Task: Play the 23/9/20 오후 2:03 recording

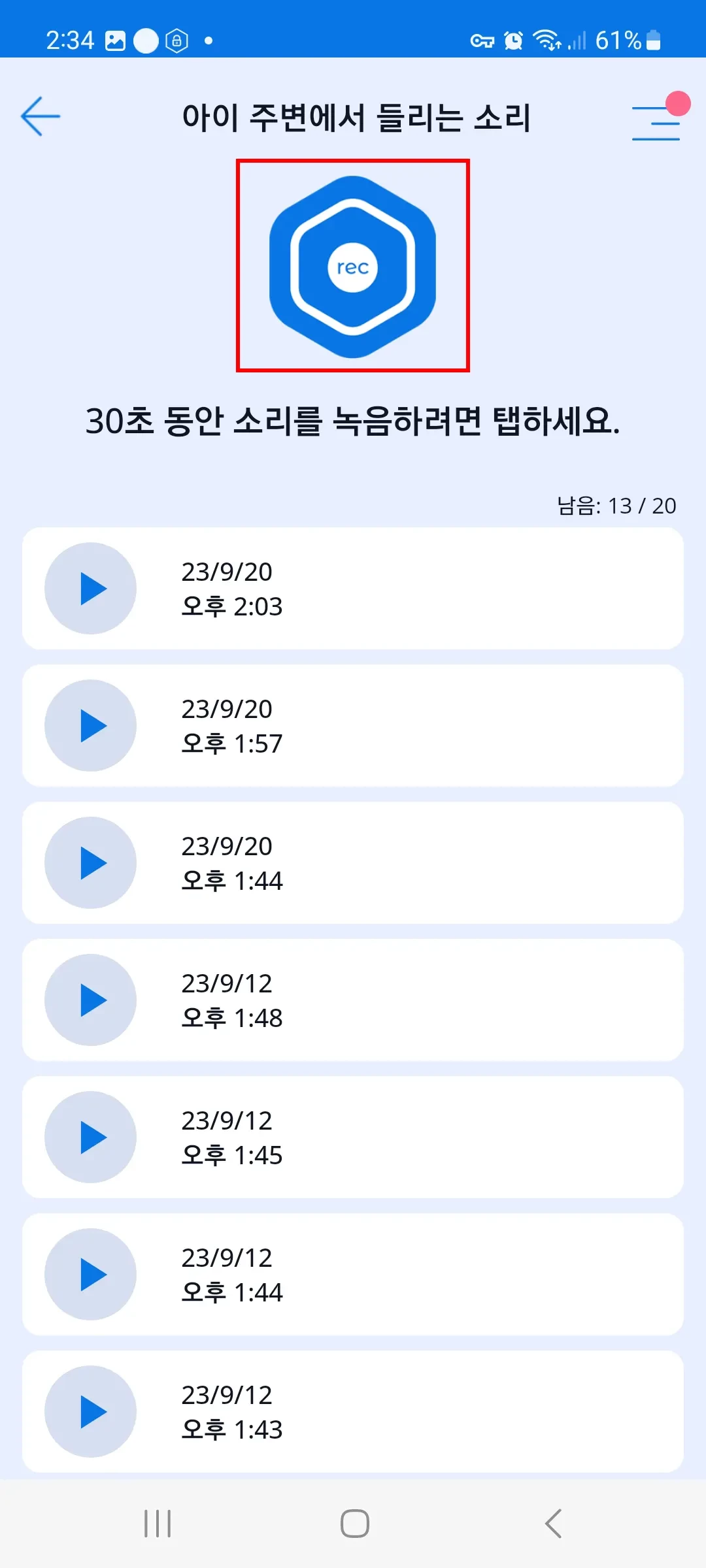Action: click(91, 589)
